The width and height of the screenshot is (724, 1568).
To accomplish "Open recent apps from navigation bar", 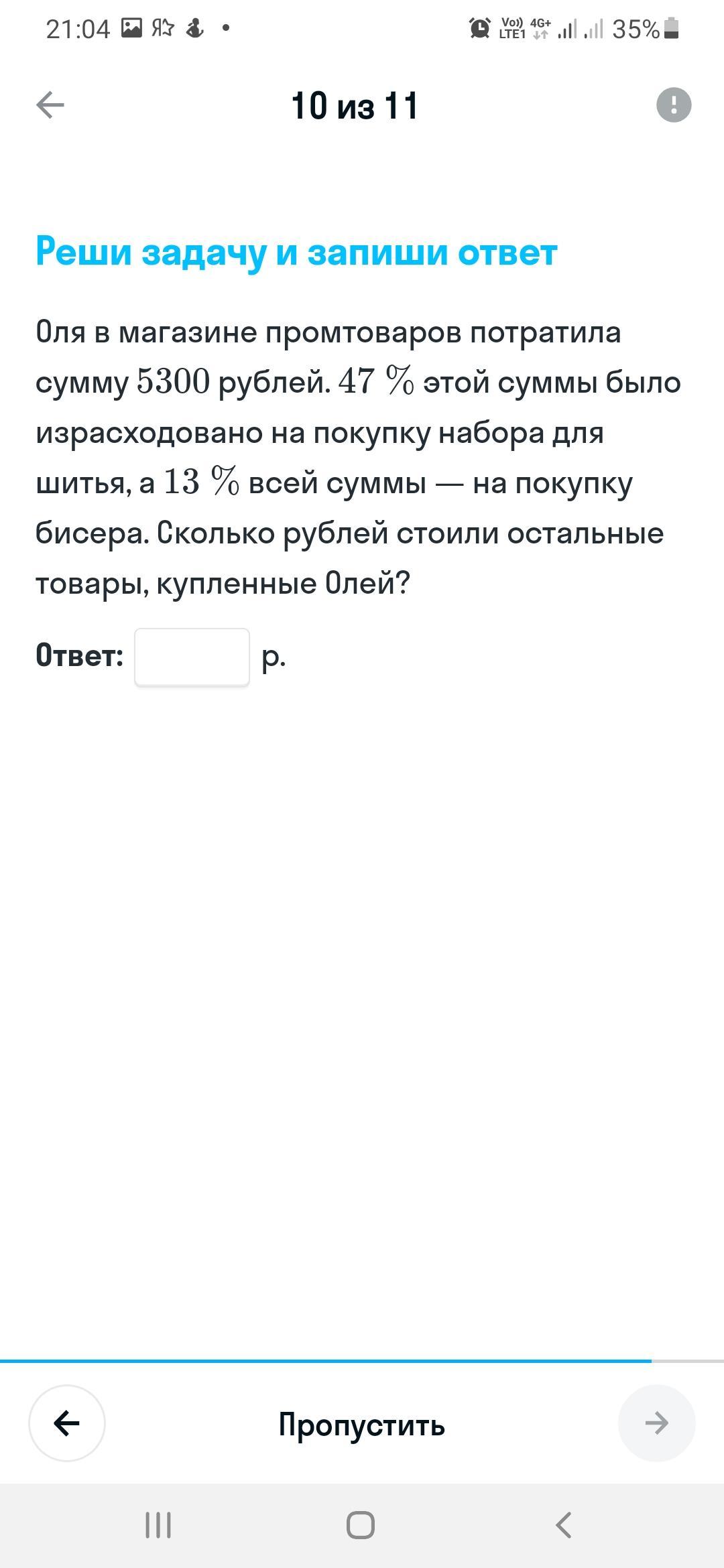I will [158, 1526].
